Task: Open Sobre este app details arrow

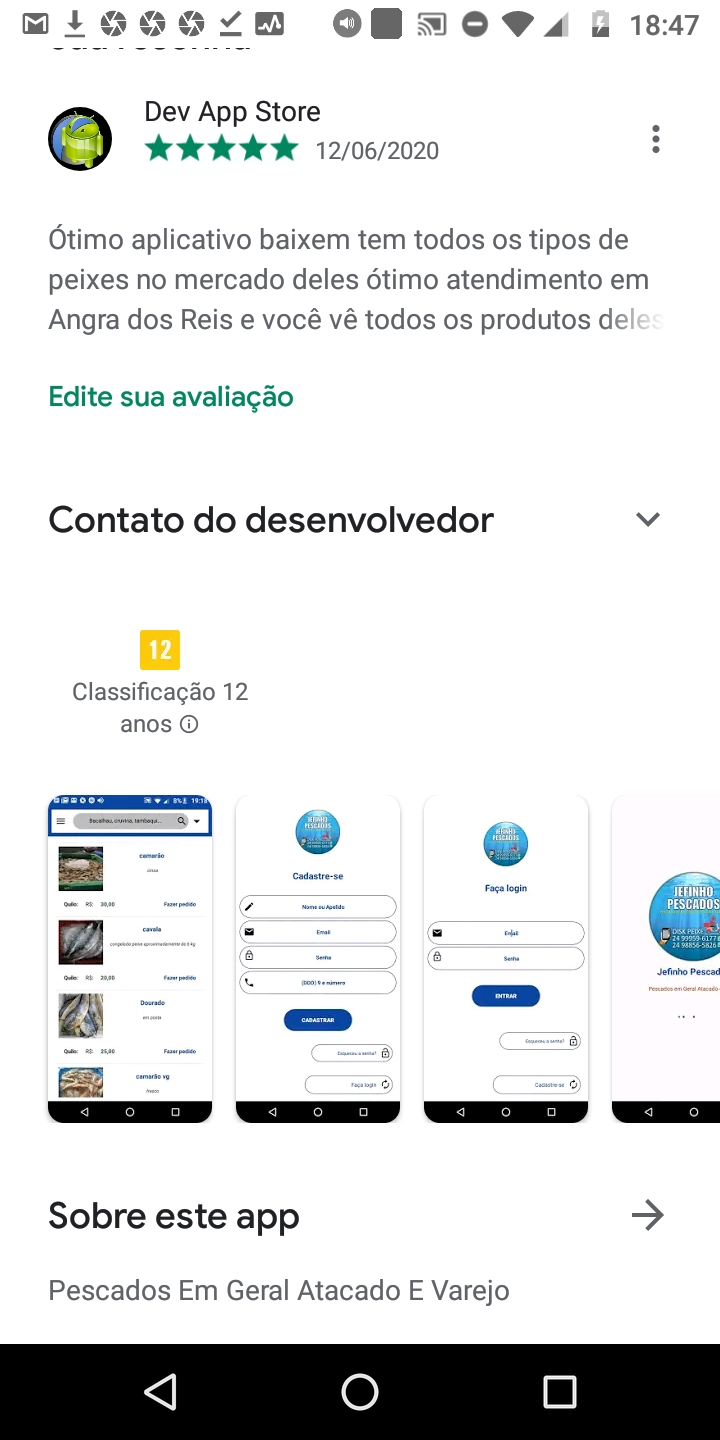Action: 647,1216
